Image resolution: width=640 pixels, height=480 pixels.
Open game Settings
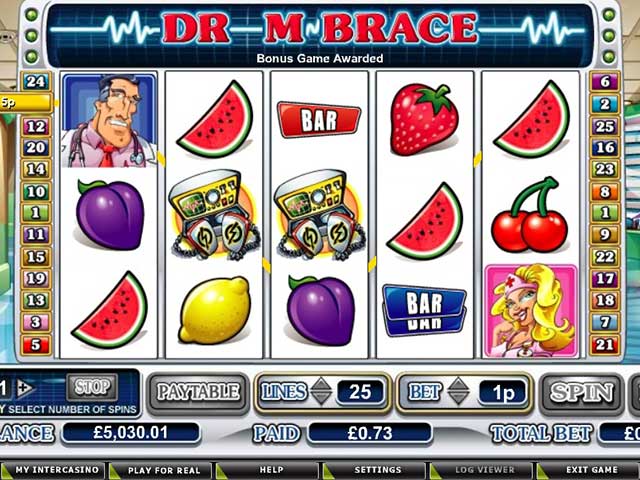pos(376,470)
